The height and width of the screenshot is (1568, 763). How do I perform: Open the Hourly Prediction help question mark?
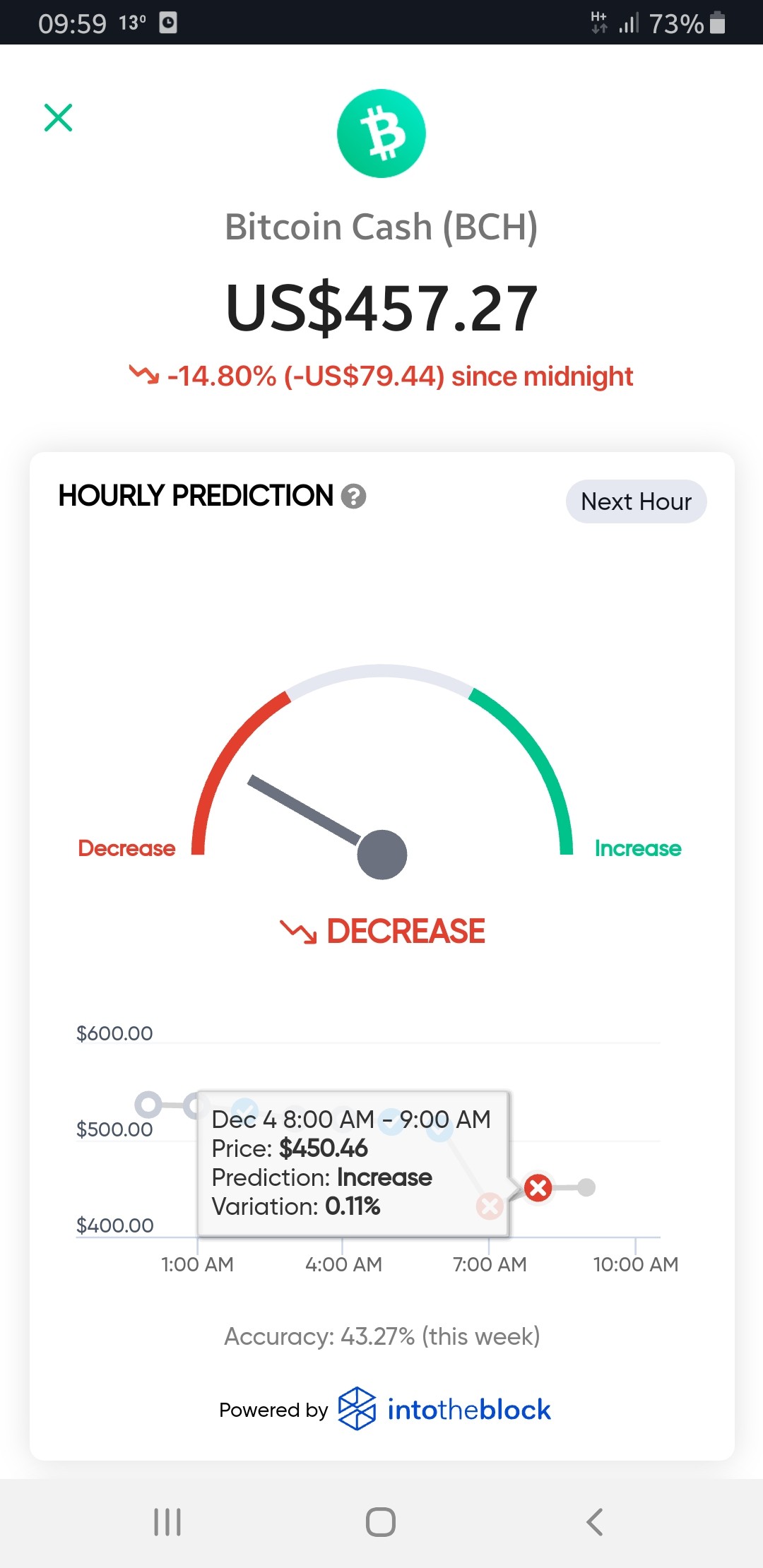click(353, 497)
